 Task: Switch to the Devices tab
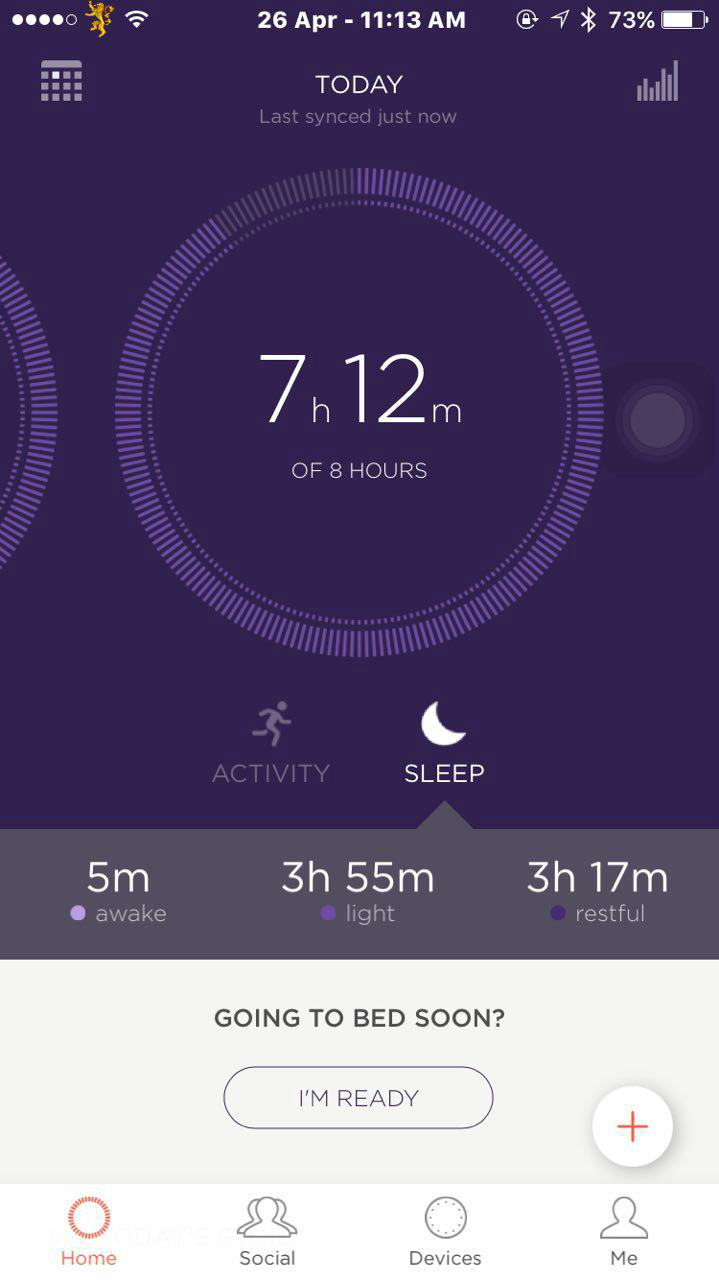(x=445, y=1231)
